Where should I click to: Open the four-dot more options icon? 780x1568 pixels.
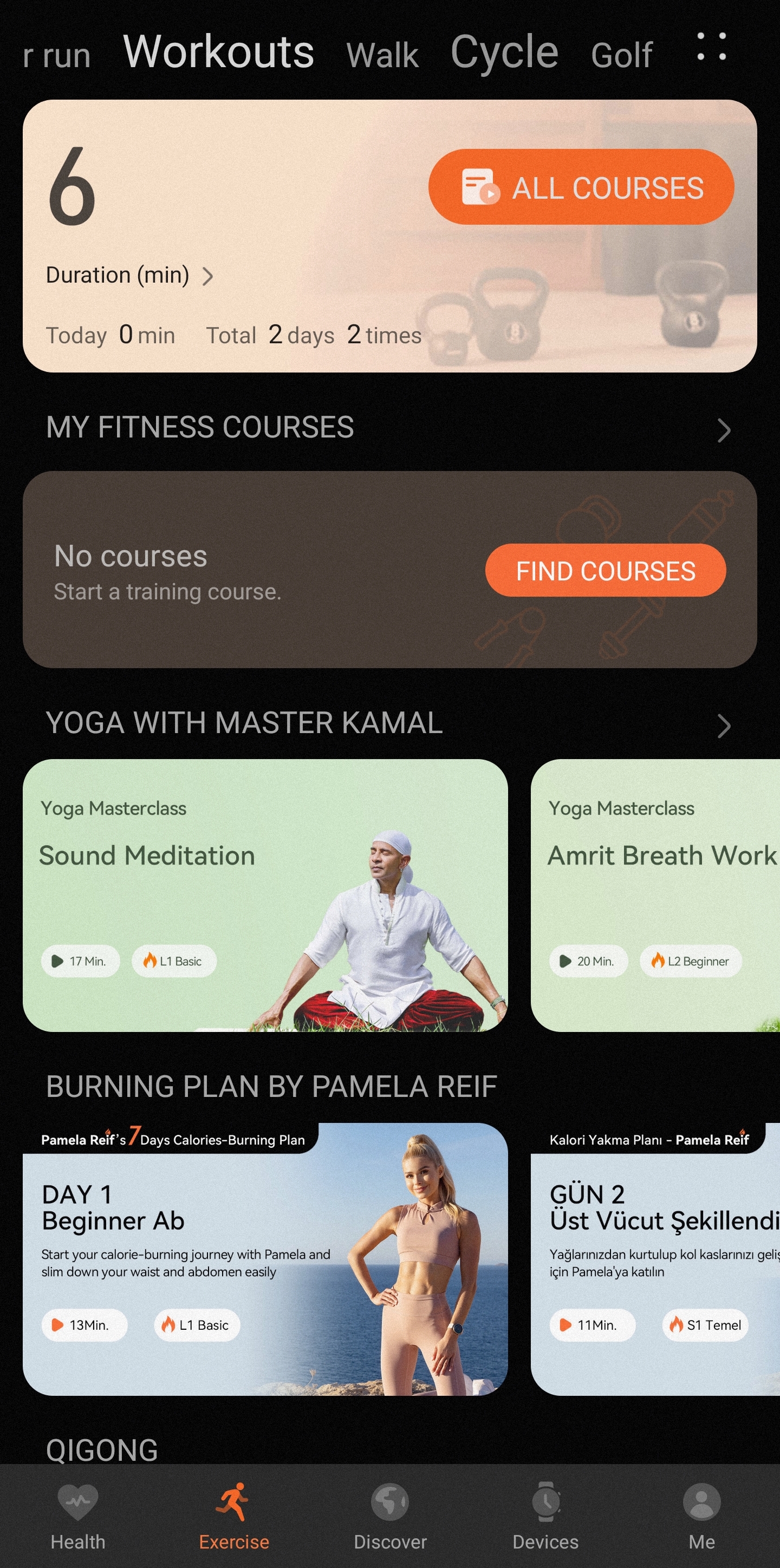[711, 47]
